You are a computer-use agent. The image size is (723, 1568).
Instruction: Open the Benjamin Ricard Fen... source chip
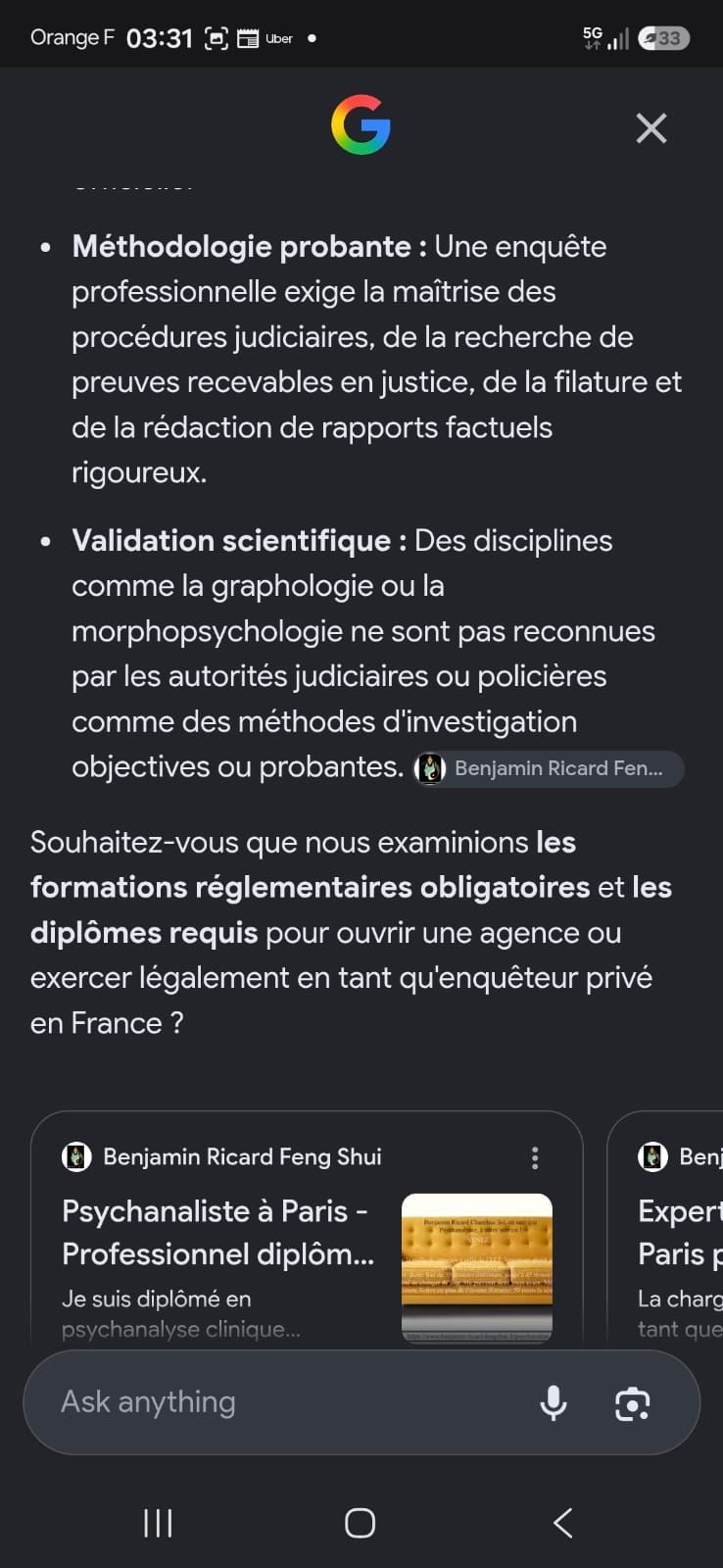(548, 768)
